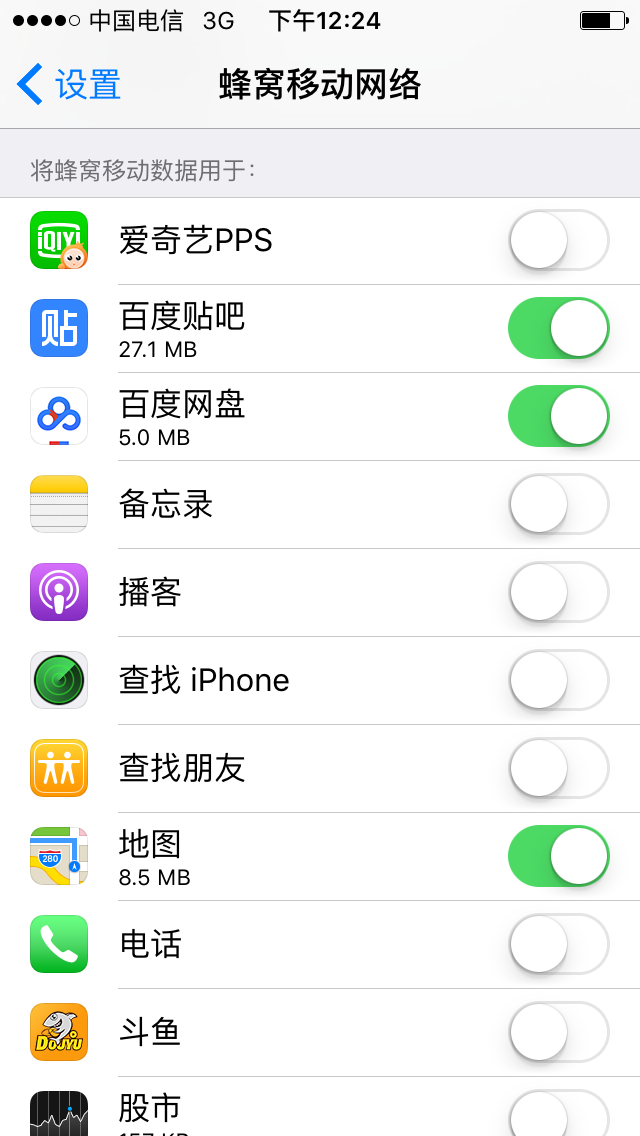Go back to 设置
This screenshot has height=1136, width=640.
click(x=69, y=84)
